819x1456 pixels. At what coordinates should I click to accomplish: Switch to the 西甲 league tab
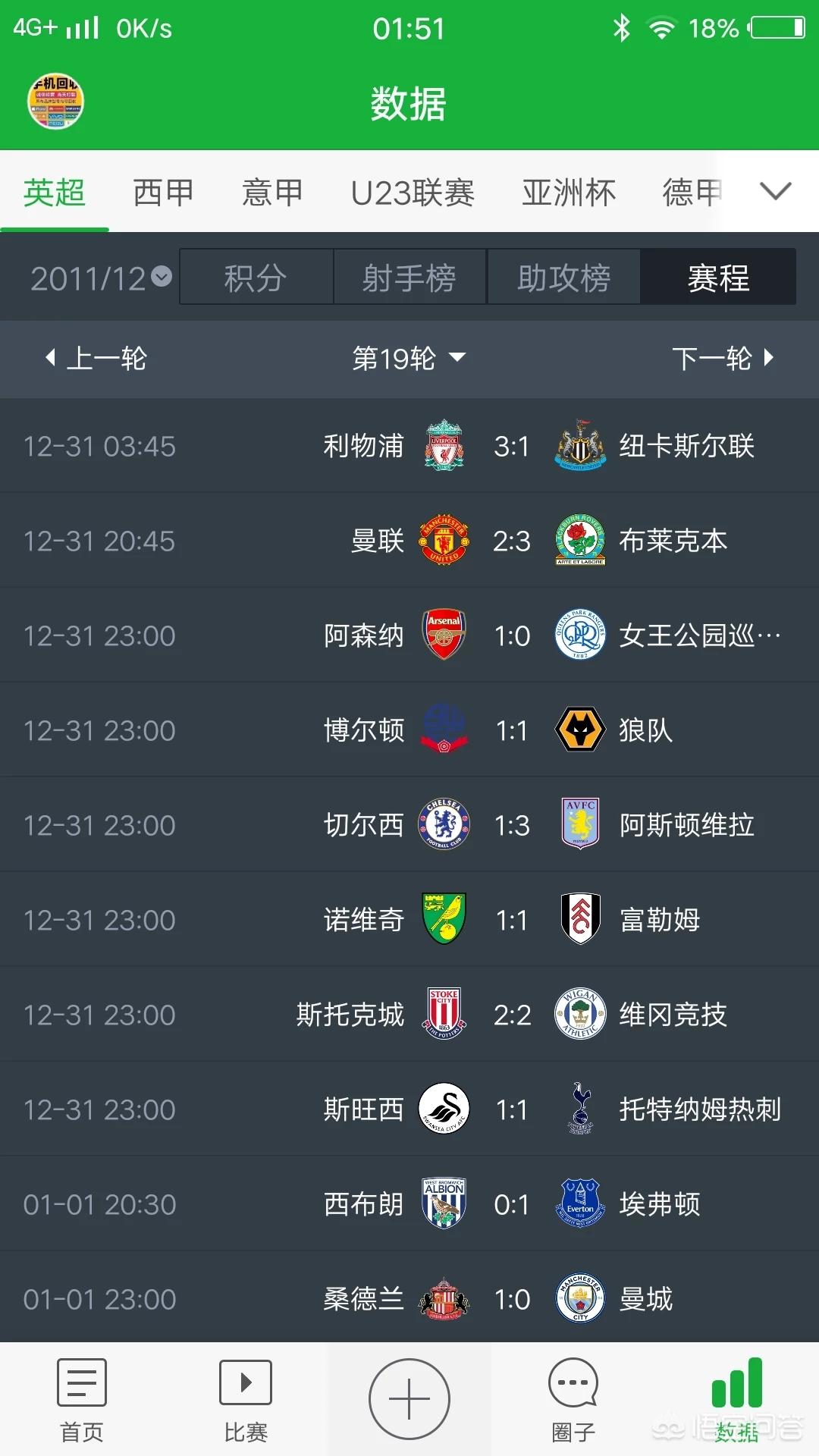164,193
